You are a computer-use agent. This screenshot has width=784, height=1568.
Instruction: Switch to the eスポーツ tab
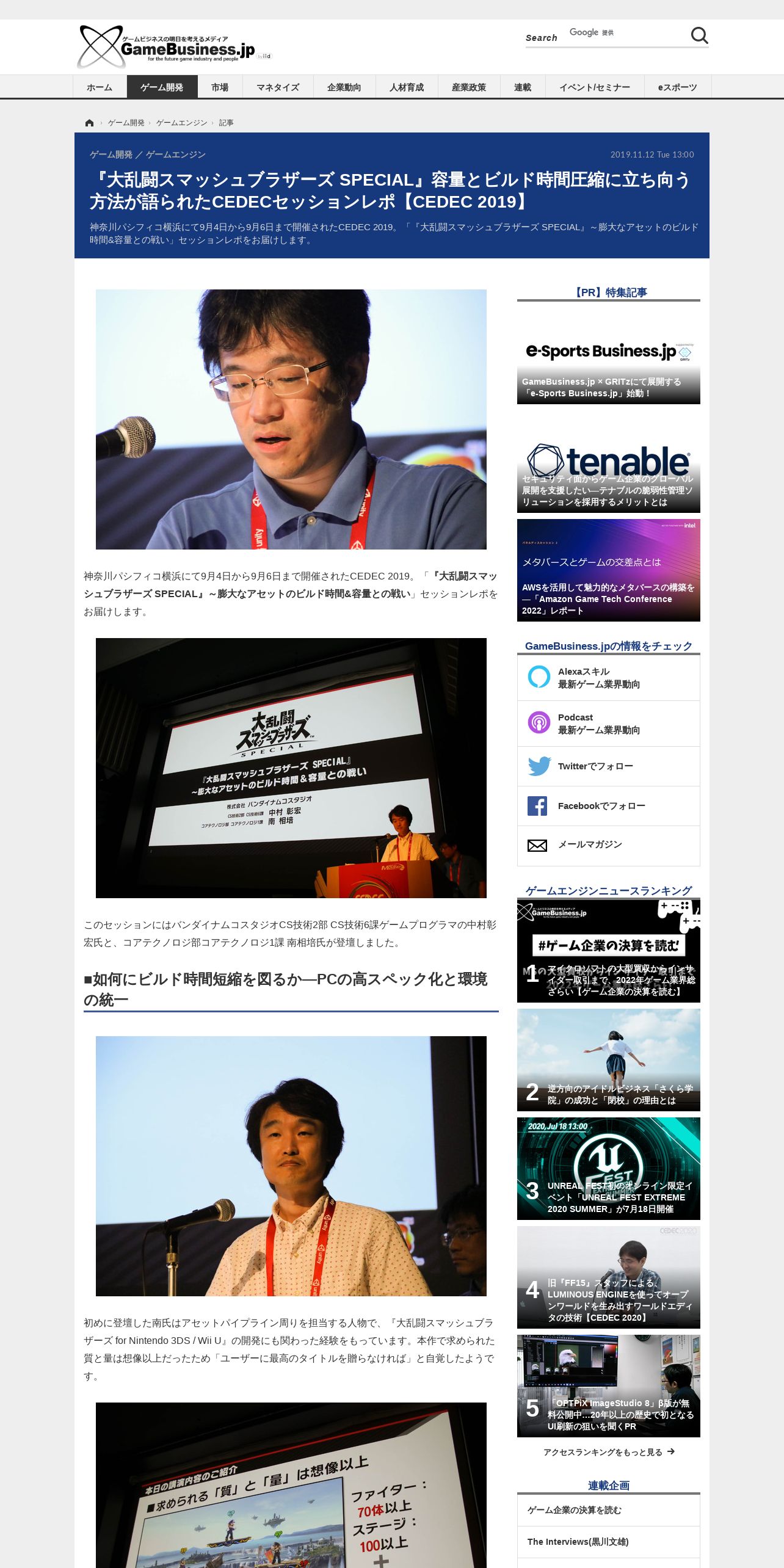(677, 87)
